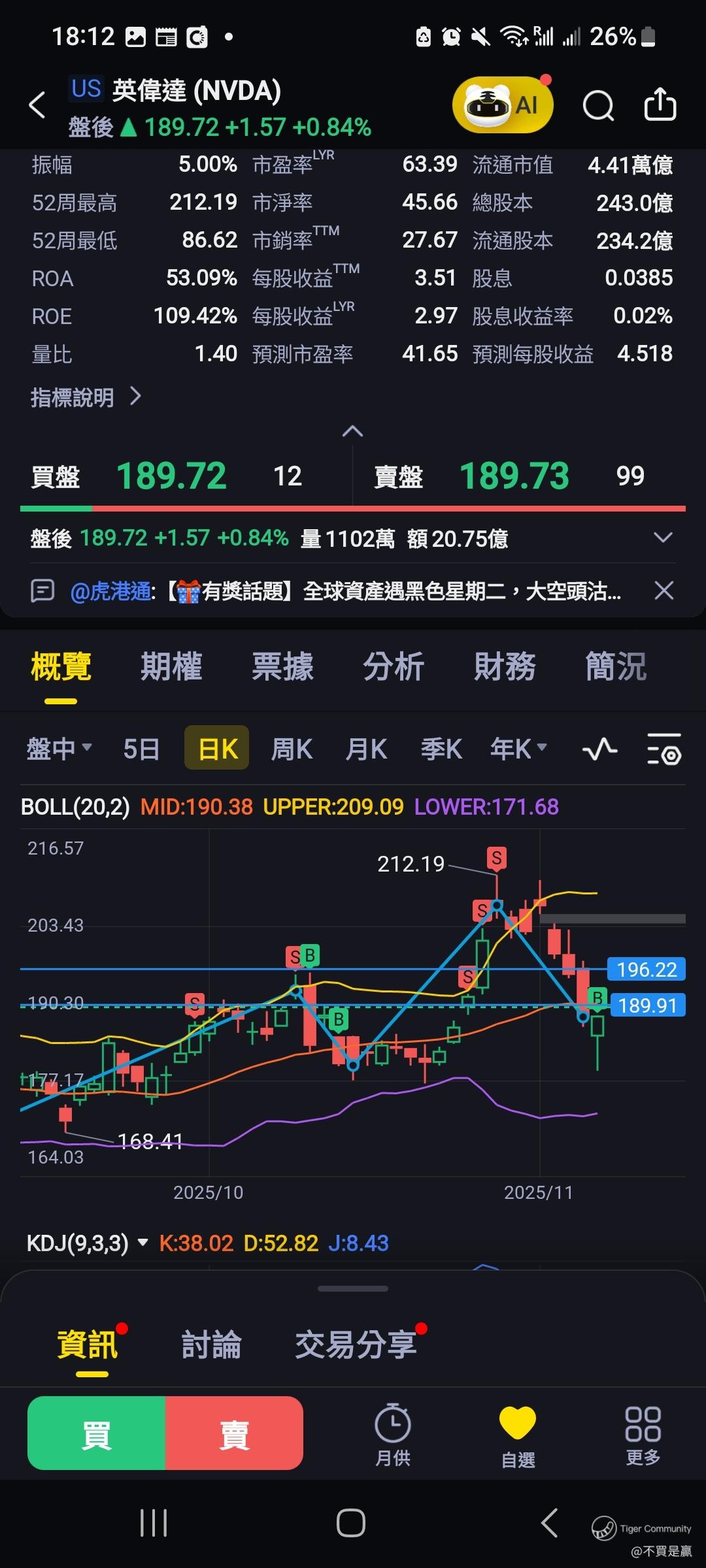Screen dimensions: 706x1568
Task: Tap the red 賣 sell button
Action: pyautogui.click(x=234, y=1433)
